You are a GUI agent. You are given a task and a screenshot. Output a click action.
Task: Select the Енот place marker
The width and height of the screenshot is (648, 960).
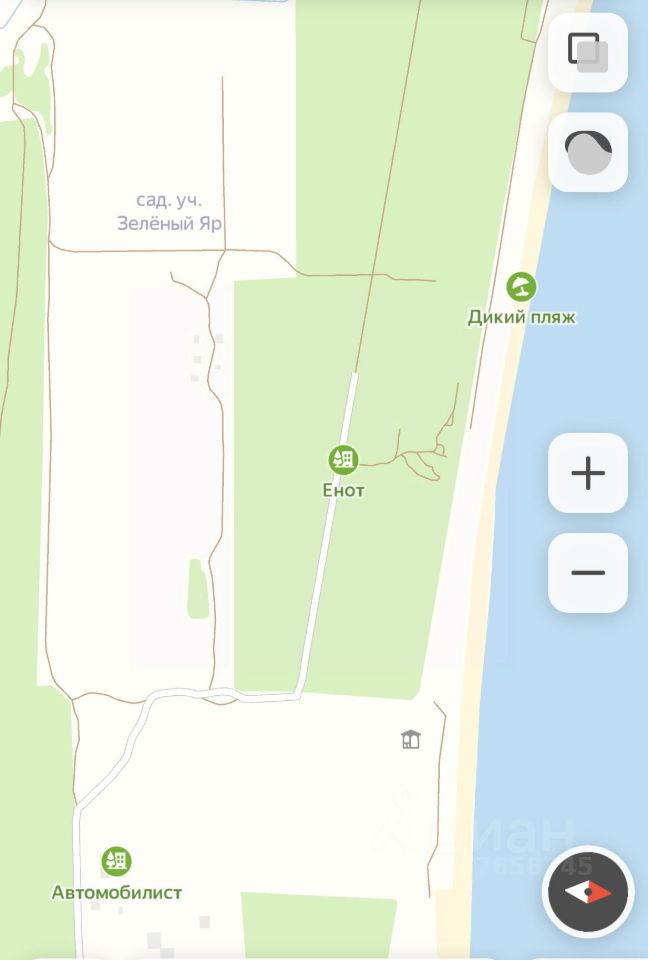(343, 460)
